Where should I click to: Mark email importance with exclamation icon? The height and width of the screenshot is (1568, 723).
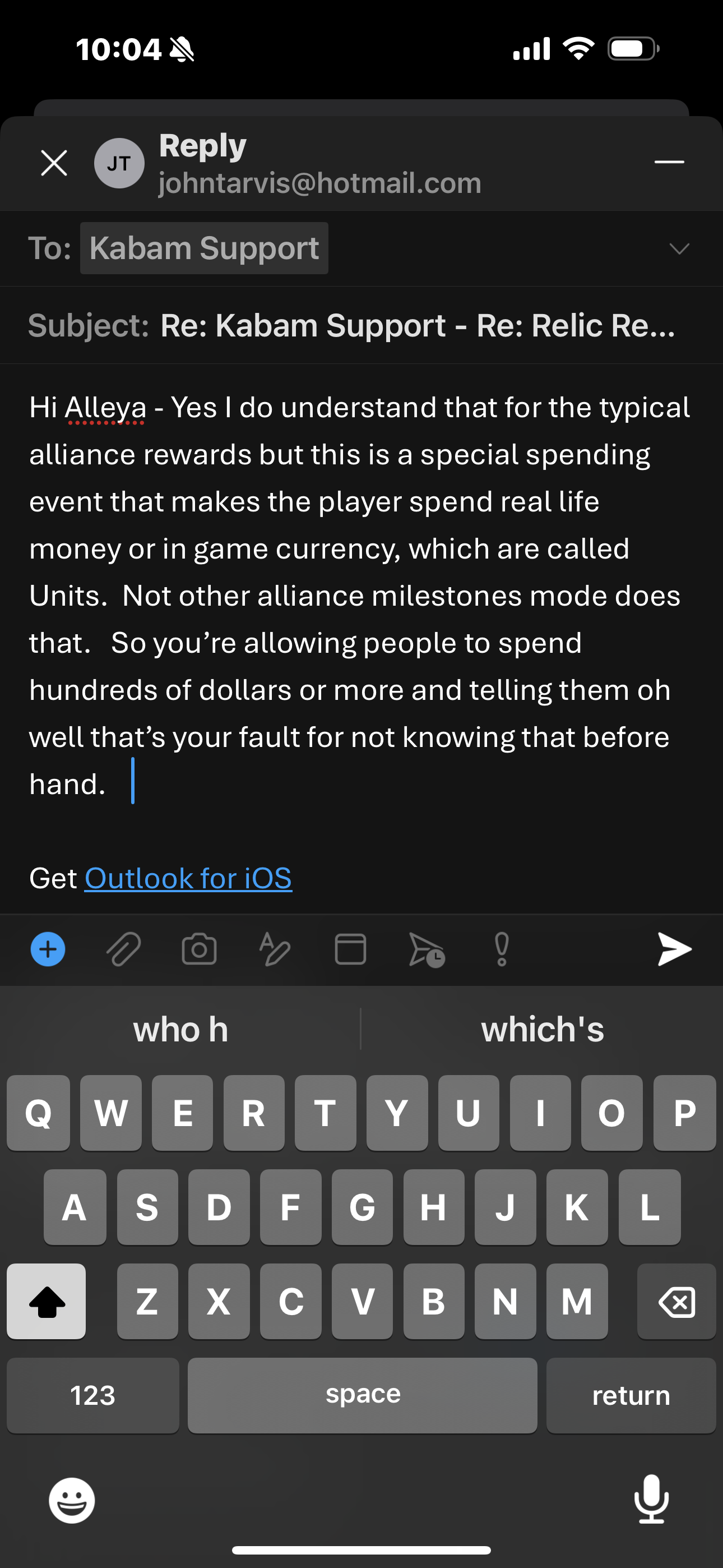[502, 949]
